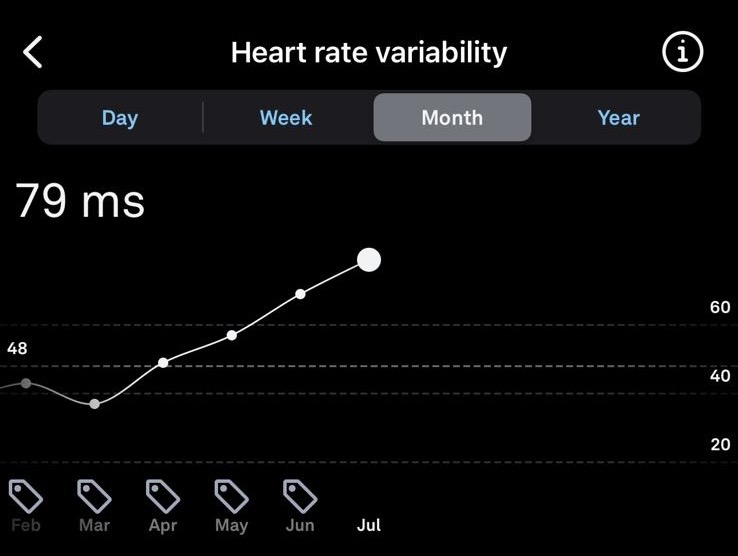
Task: Open the tag icon above Mar
Action: pyautogui.click(x=94, y=495)
